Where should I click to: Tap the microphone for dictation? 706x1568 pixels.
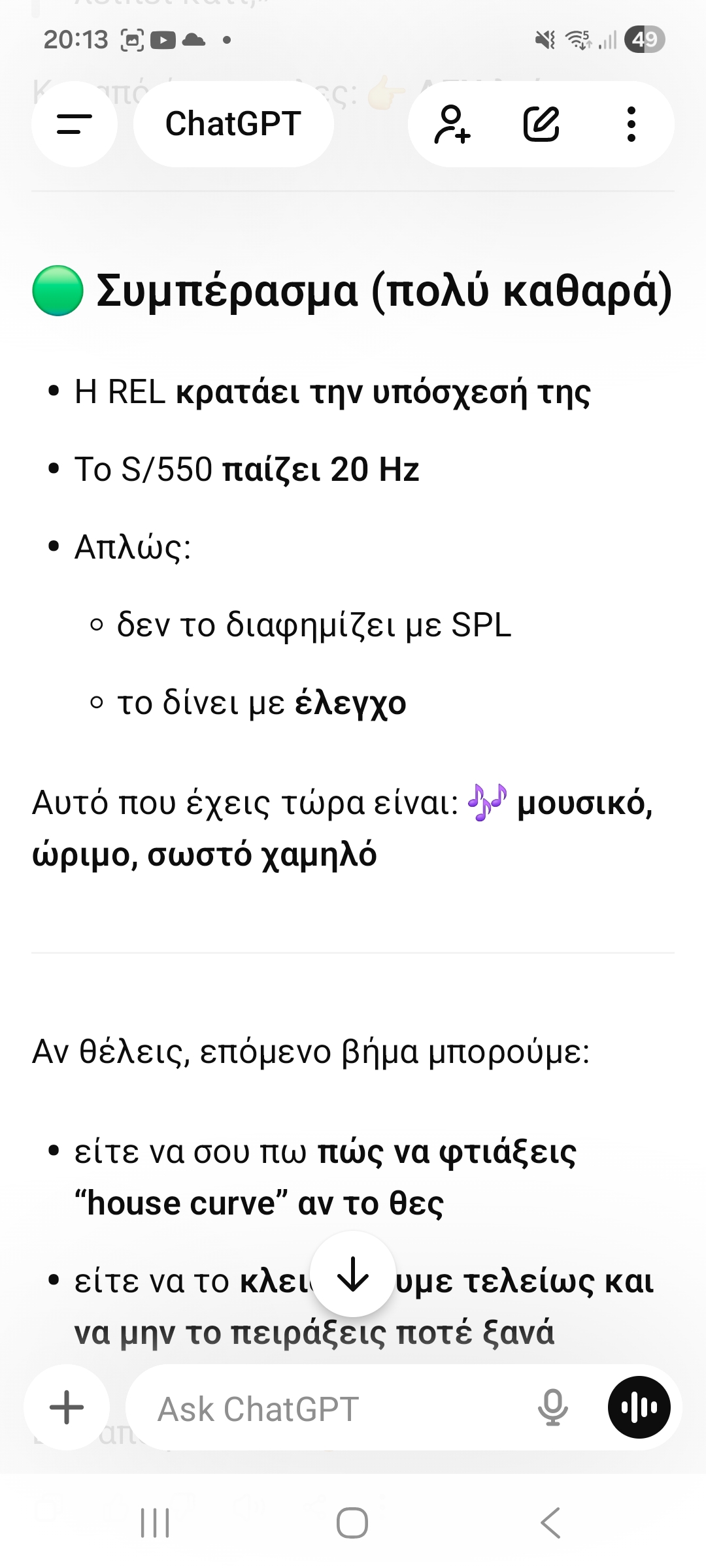pyautogui.click(x=552, y=1407)
